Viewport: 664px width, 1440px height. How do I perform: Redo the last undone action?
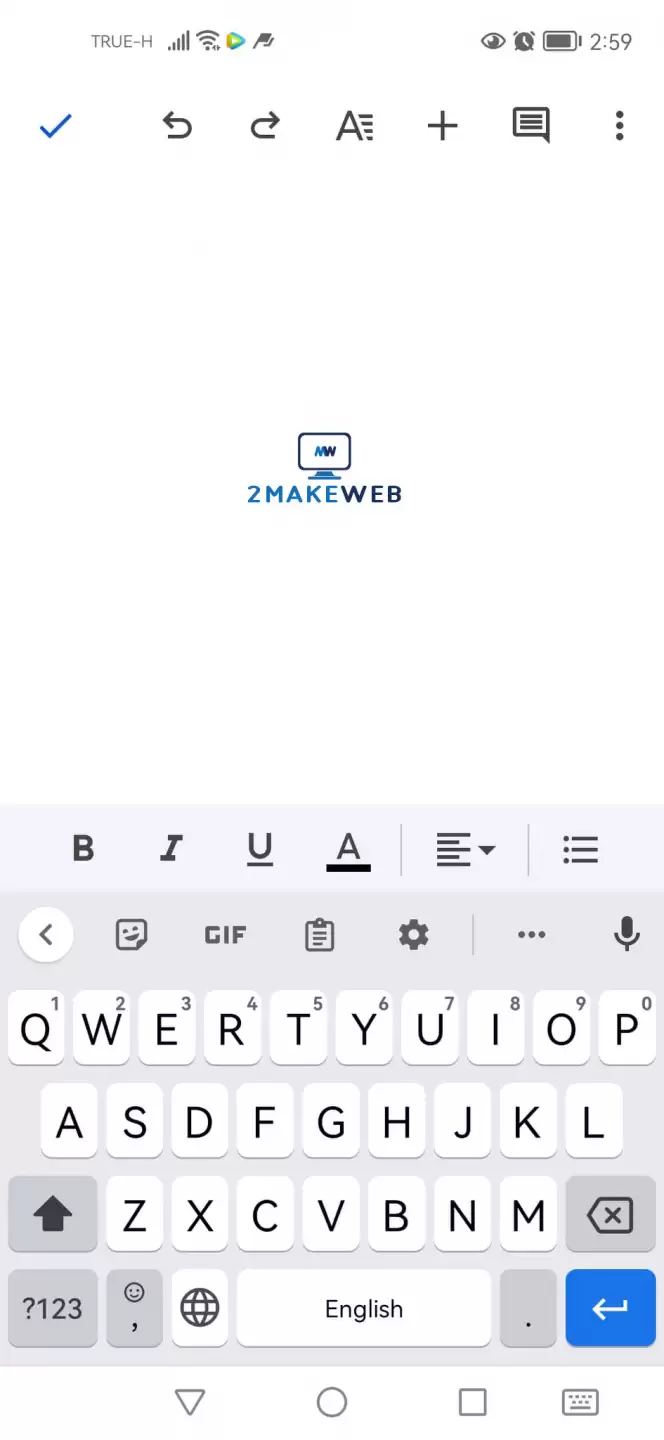click(265, 126)
